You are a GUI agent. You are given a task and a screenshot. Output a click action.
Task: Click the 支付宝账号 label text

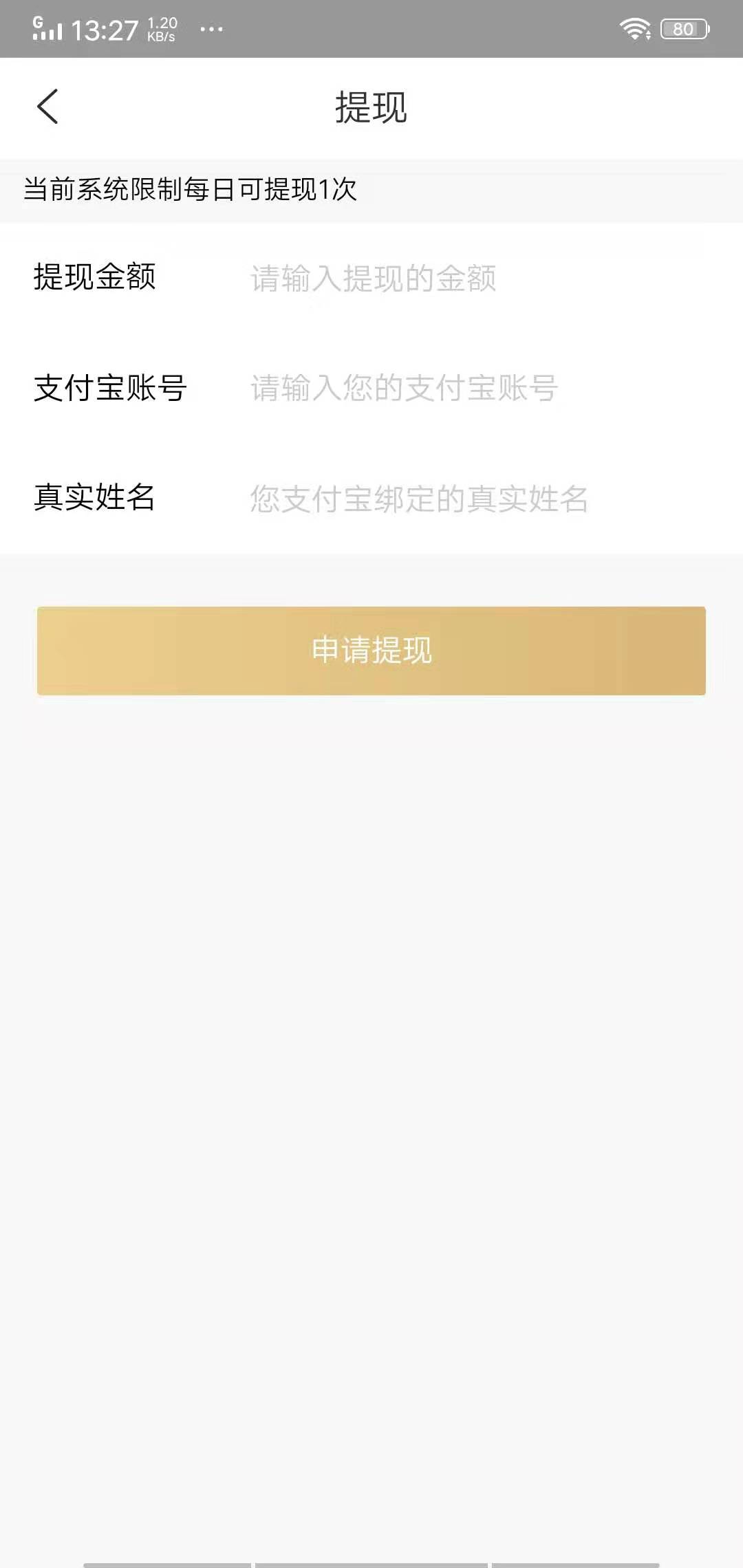[x=110, y=388]
